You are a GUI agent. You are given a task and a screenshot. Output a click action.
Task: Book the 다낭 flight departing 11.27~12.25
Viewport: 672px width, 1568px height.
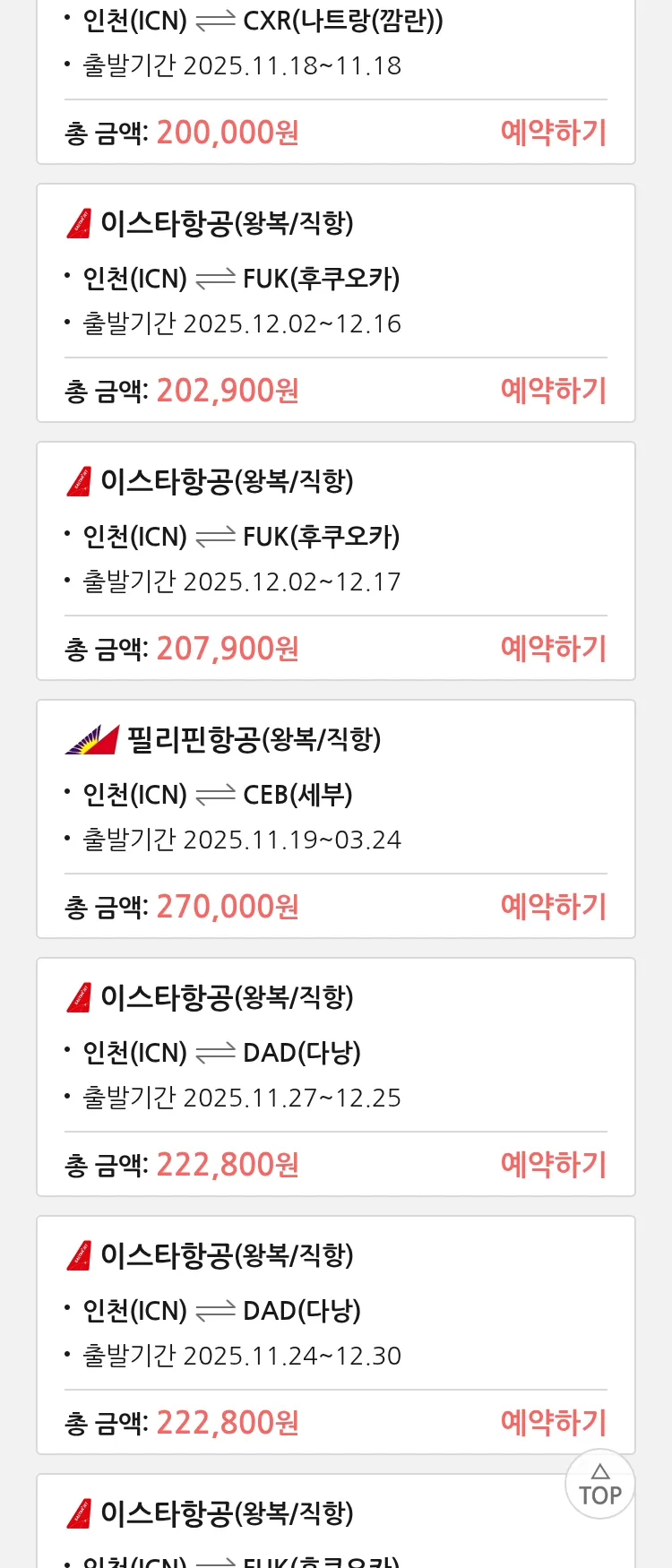point(553,1165)
